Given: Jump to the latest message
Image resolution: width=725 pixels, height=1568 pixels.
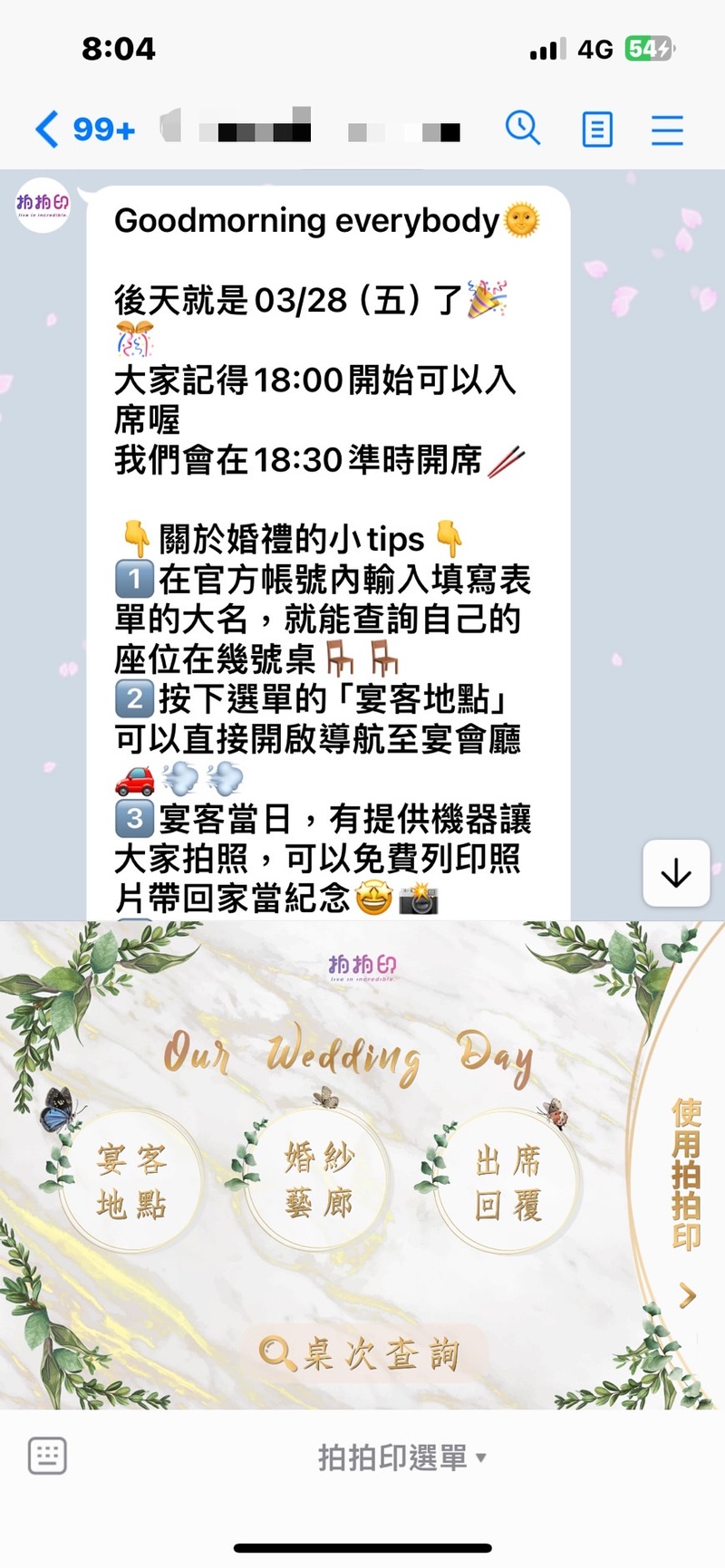Looking at the screenshot, I should 676,873.
